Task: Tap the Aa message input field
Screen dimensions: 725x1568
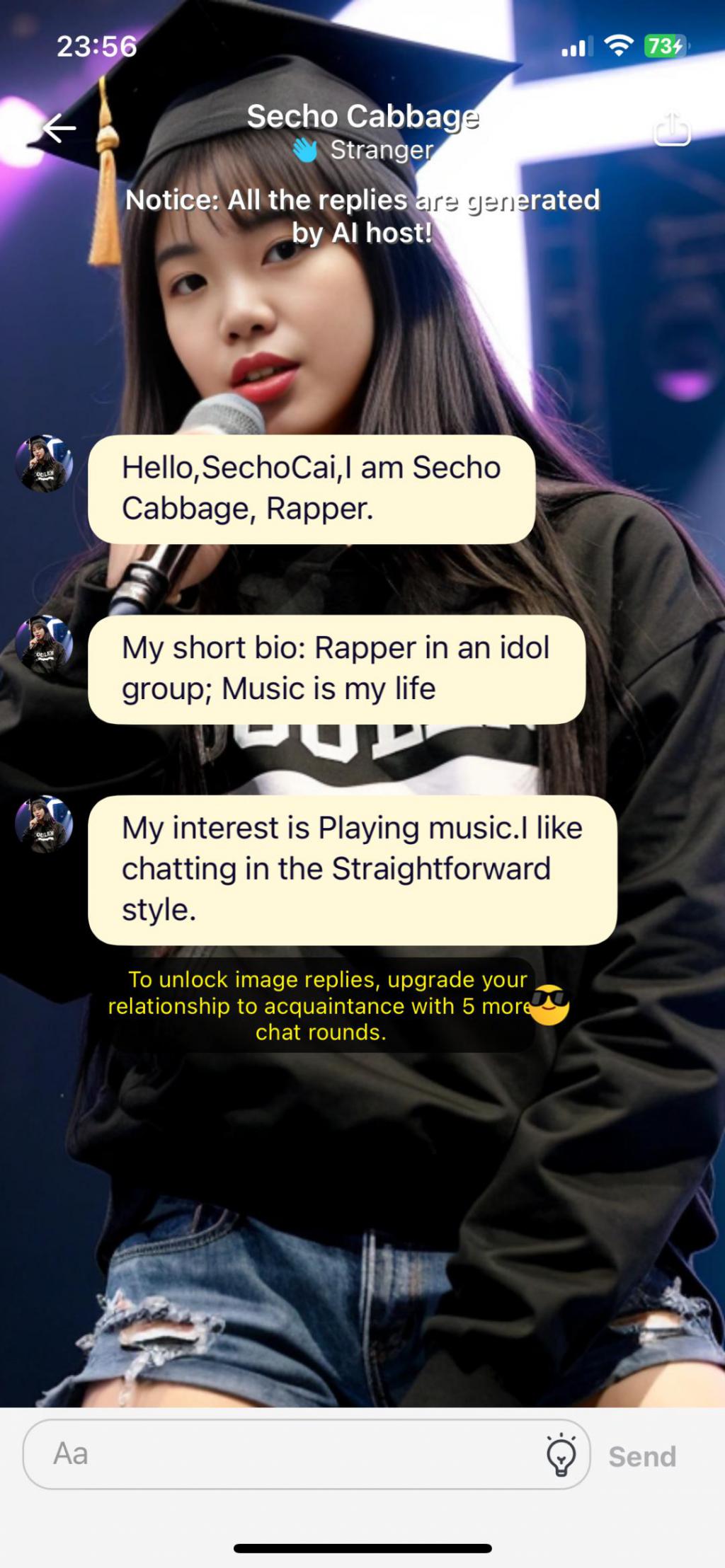Action: click(x=283, y=1455)
